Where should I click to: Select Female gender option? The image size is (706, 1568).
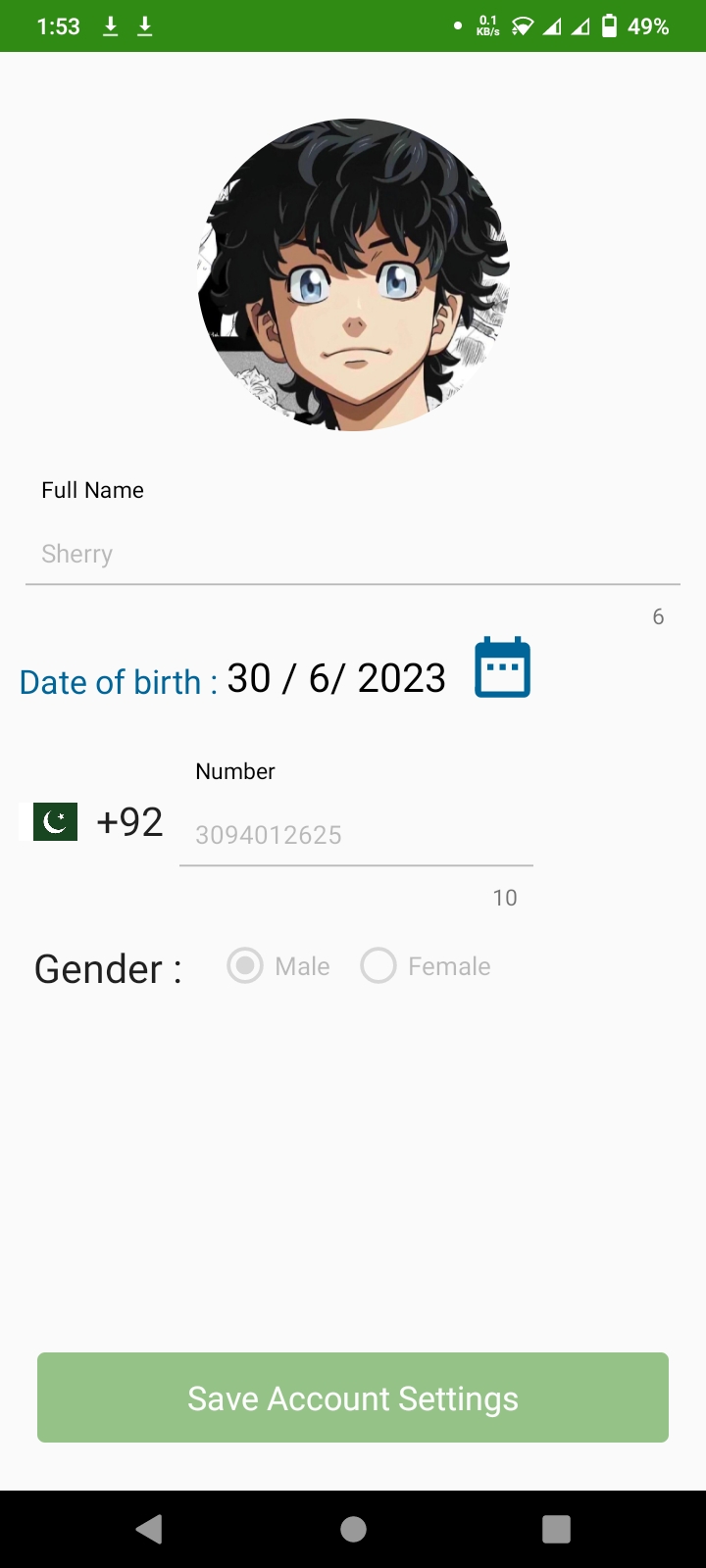378,966
